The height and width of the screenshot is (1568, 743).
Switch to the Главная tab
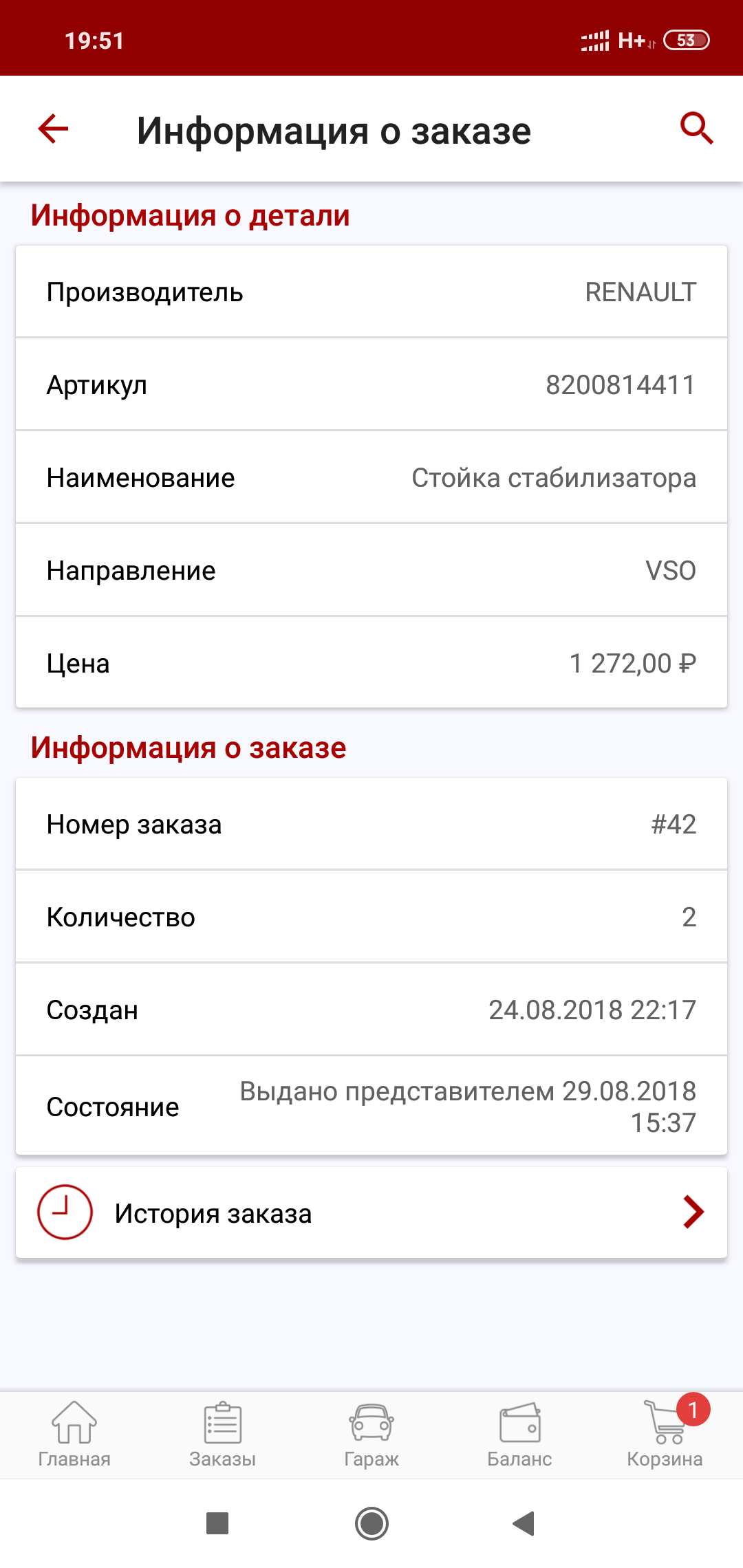pyautogui.click(x=74, y=1435)
